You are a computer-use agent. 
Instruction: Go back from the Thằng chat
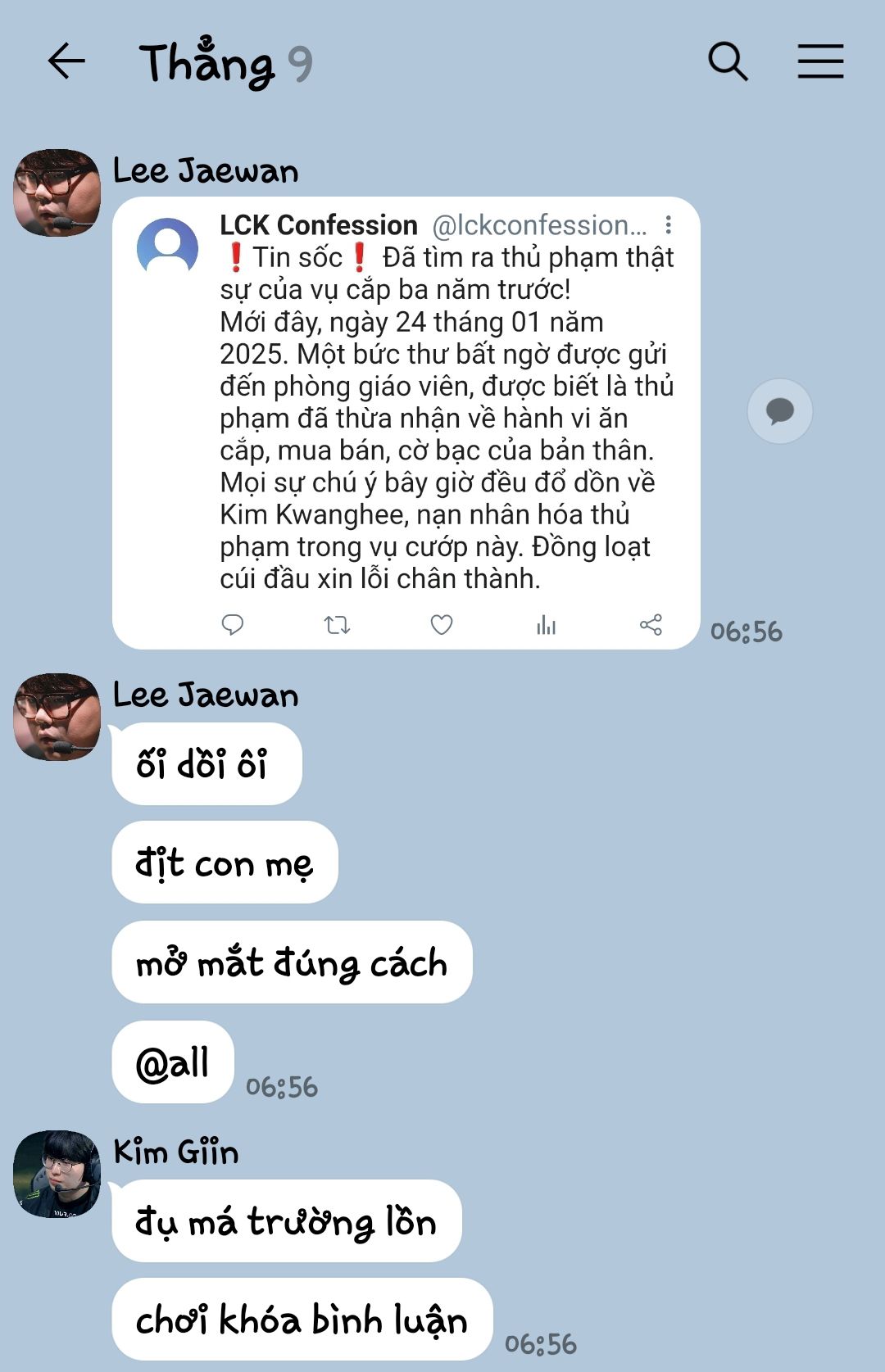pyautogui.click(x=66, y=61)
